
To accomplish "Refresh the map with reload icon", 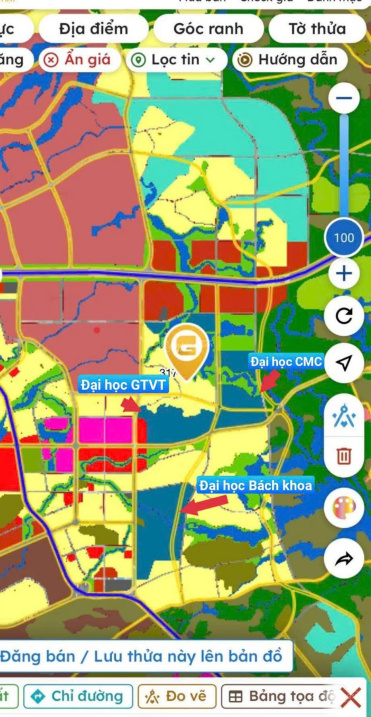I will 344,316.
